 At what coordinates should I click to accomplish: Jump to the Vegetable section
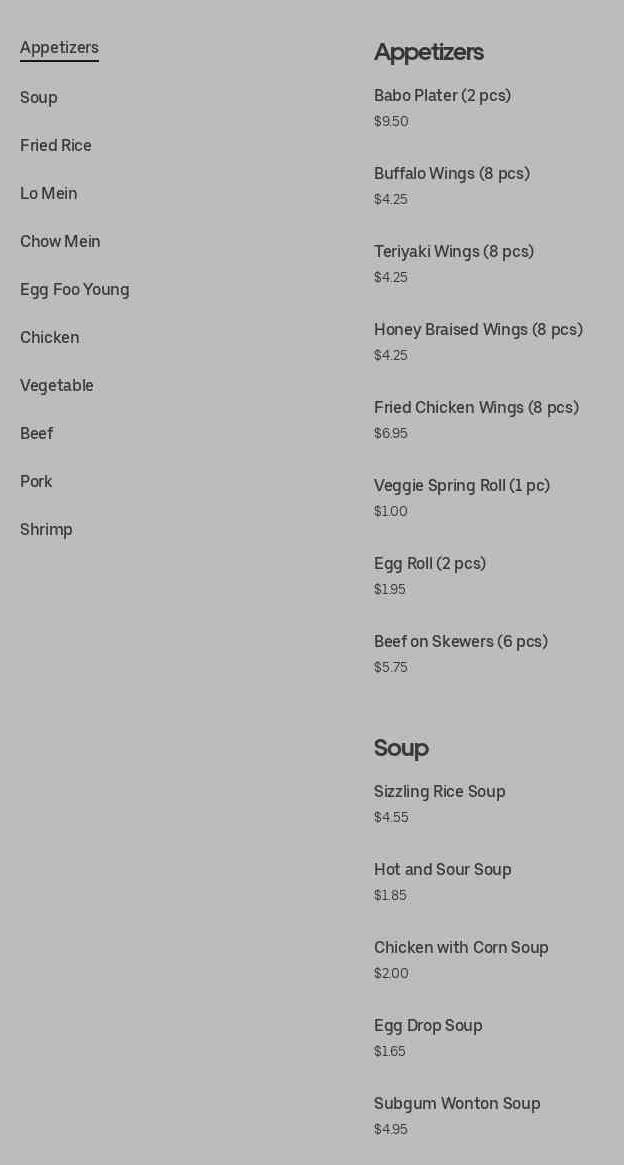pos(56,386)
